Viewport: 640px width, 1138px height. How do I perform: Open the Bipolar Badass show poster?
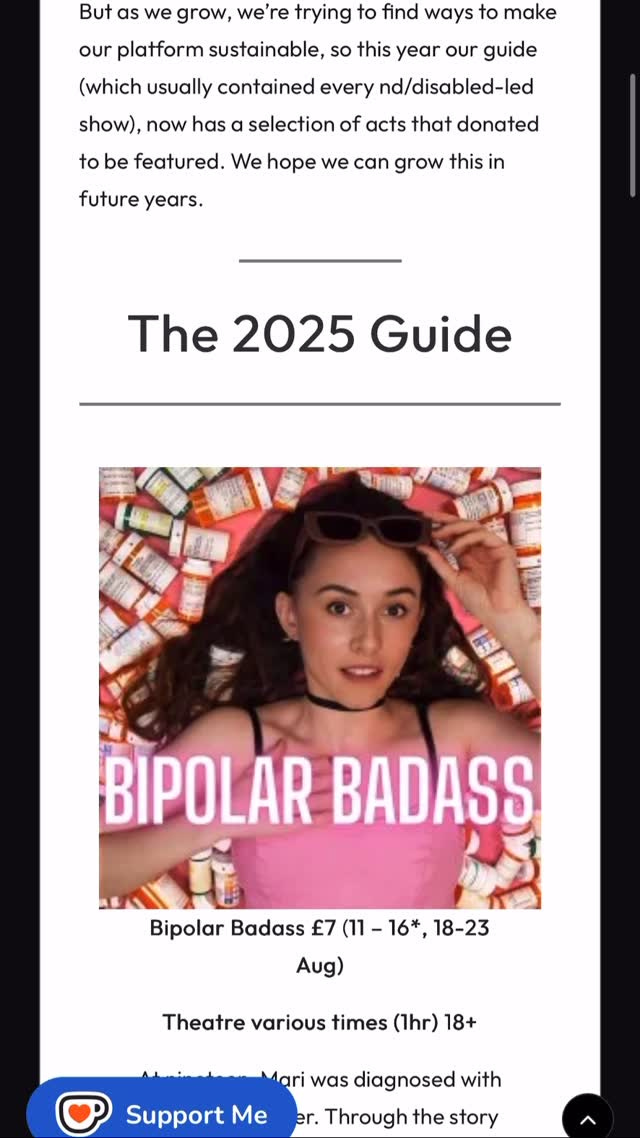tap(320, 688)
